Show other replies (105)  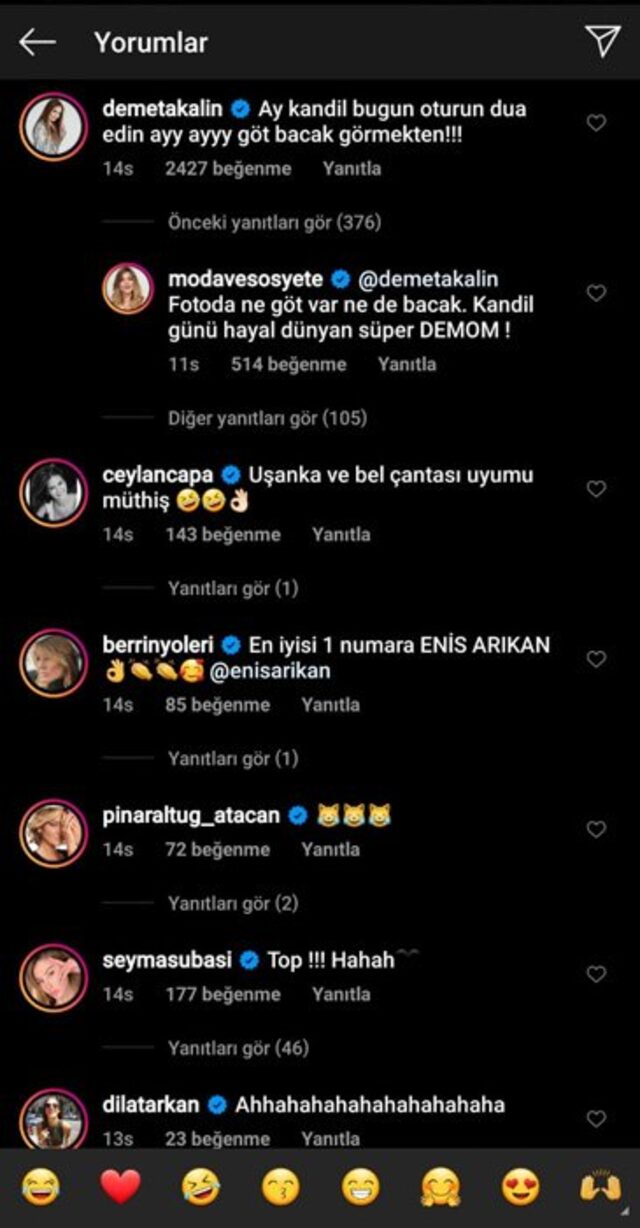click(267, 418)
